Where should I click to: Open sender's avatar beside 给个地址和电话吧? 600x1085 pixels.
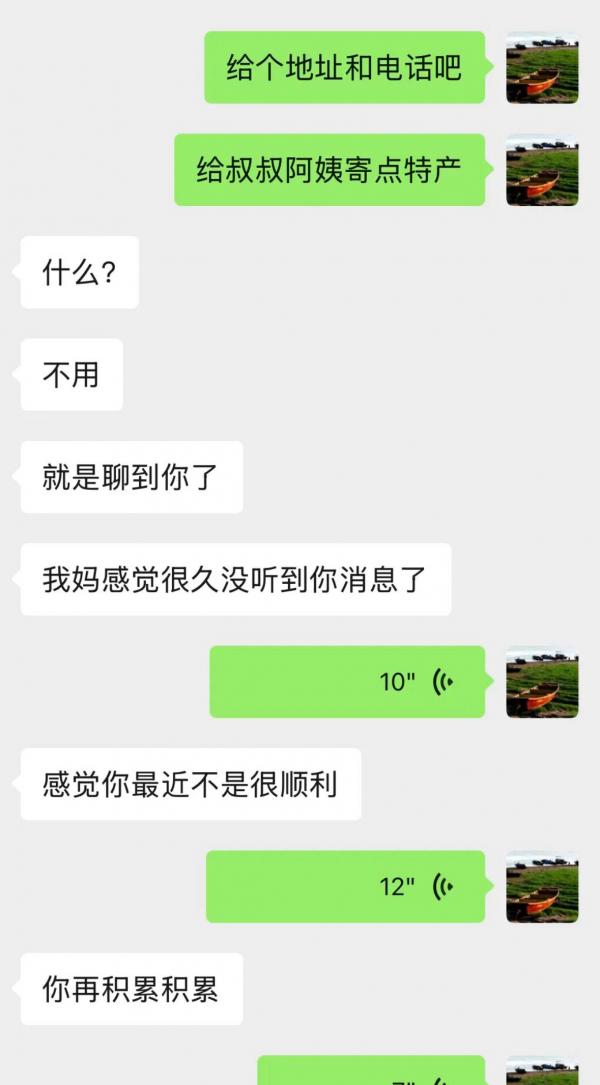point(542,68)
